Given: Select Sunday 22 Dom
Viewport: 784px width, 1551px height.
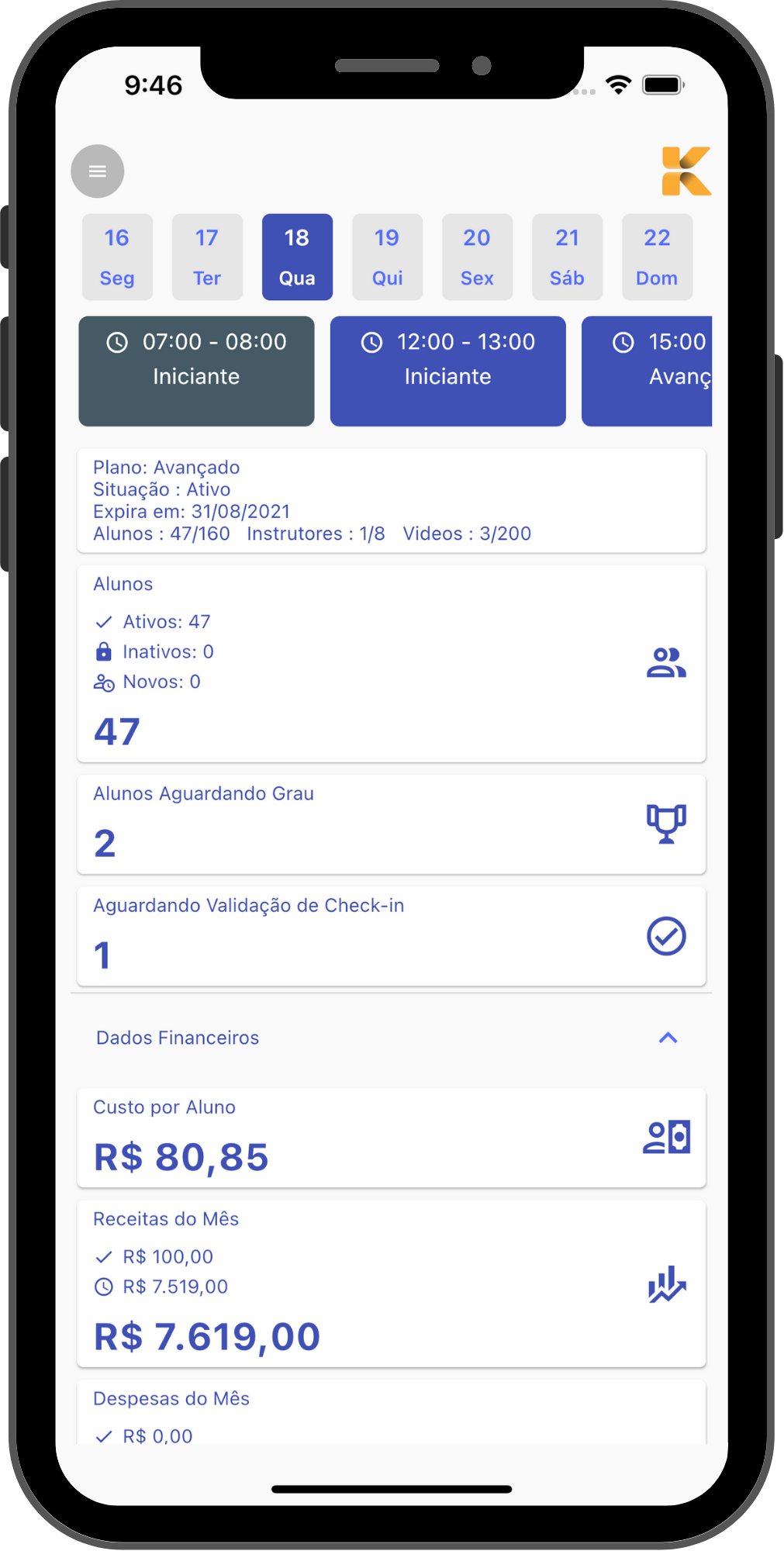Looking at the screenshot, I should (657, 257).
